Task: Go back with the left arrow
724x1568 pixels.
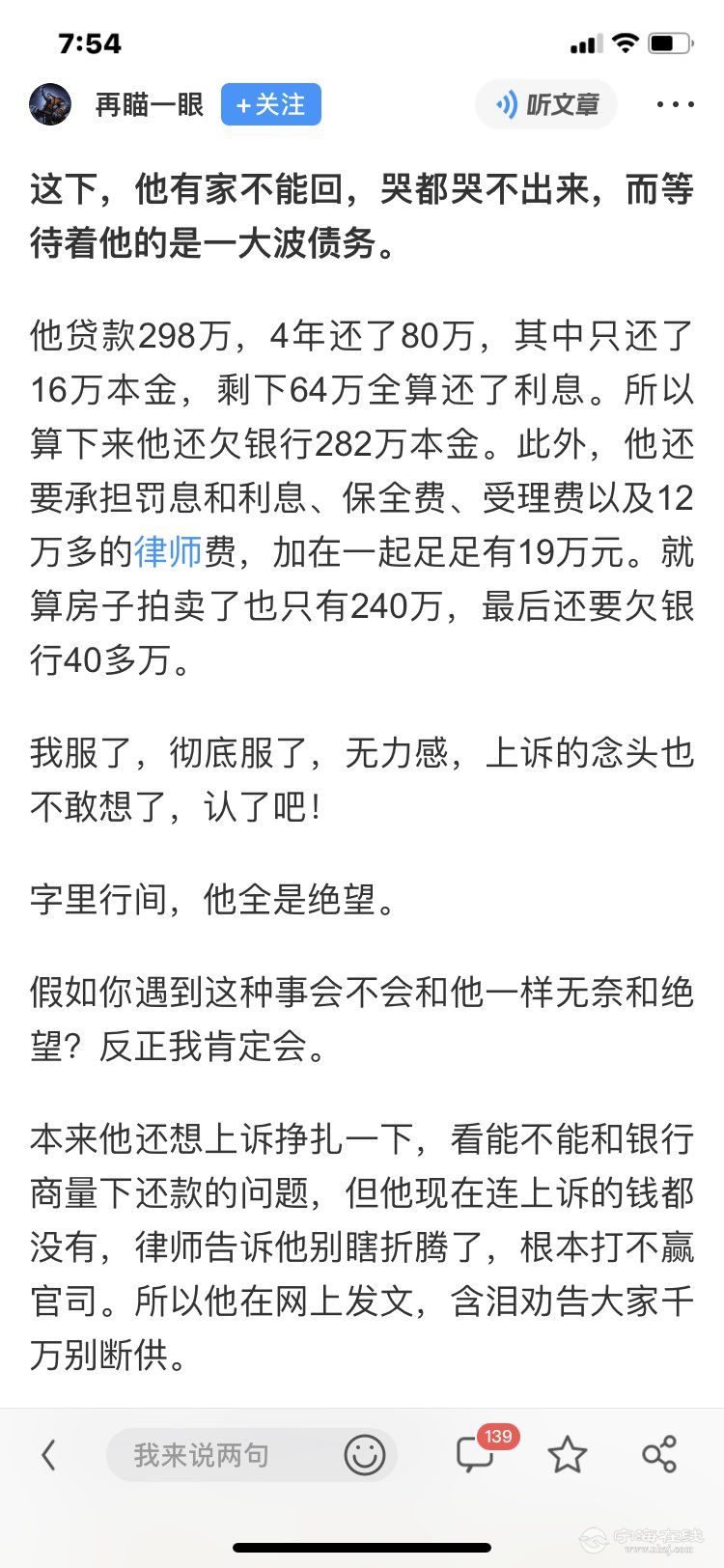Action: pos(48,1454)
